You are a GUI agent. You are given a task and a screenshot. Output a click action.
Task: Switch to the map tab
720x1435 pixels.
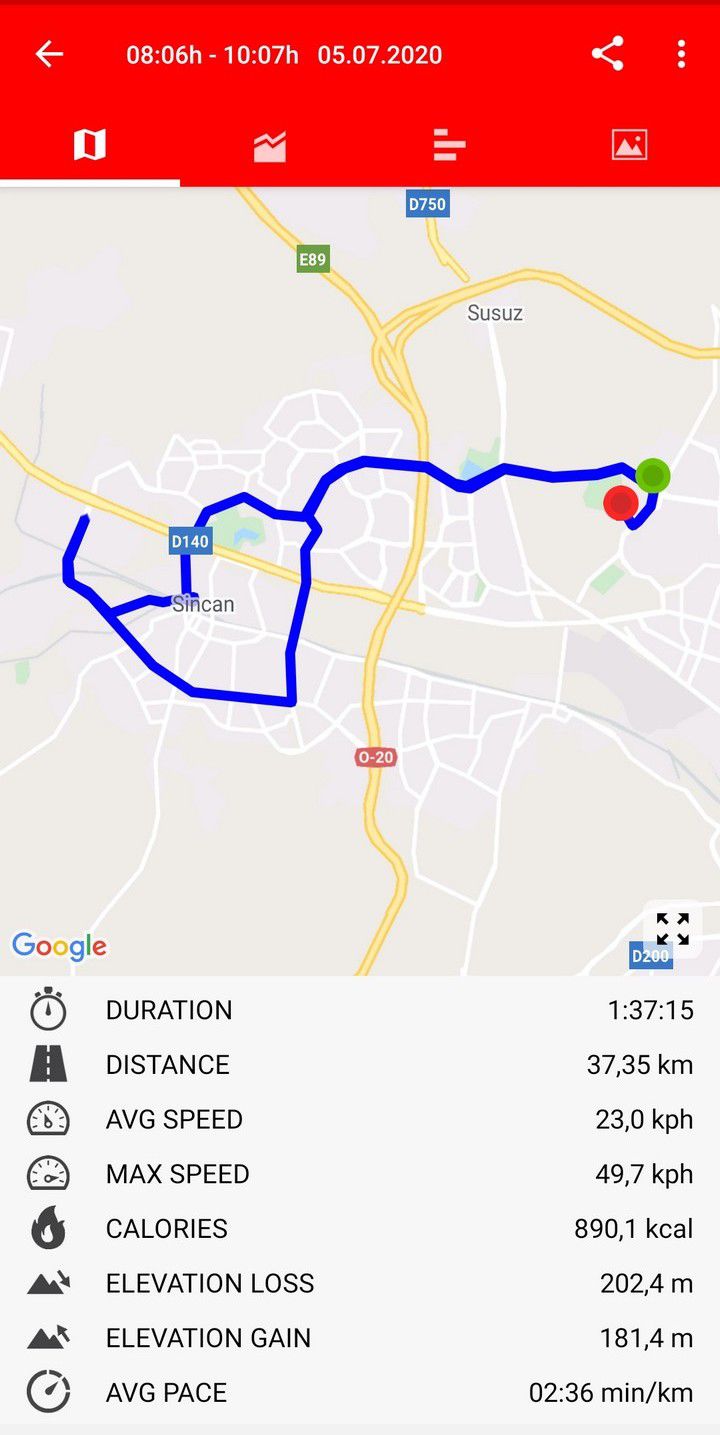click(90, 146)
